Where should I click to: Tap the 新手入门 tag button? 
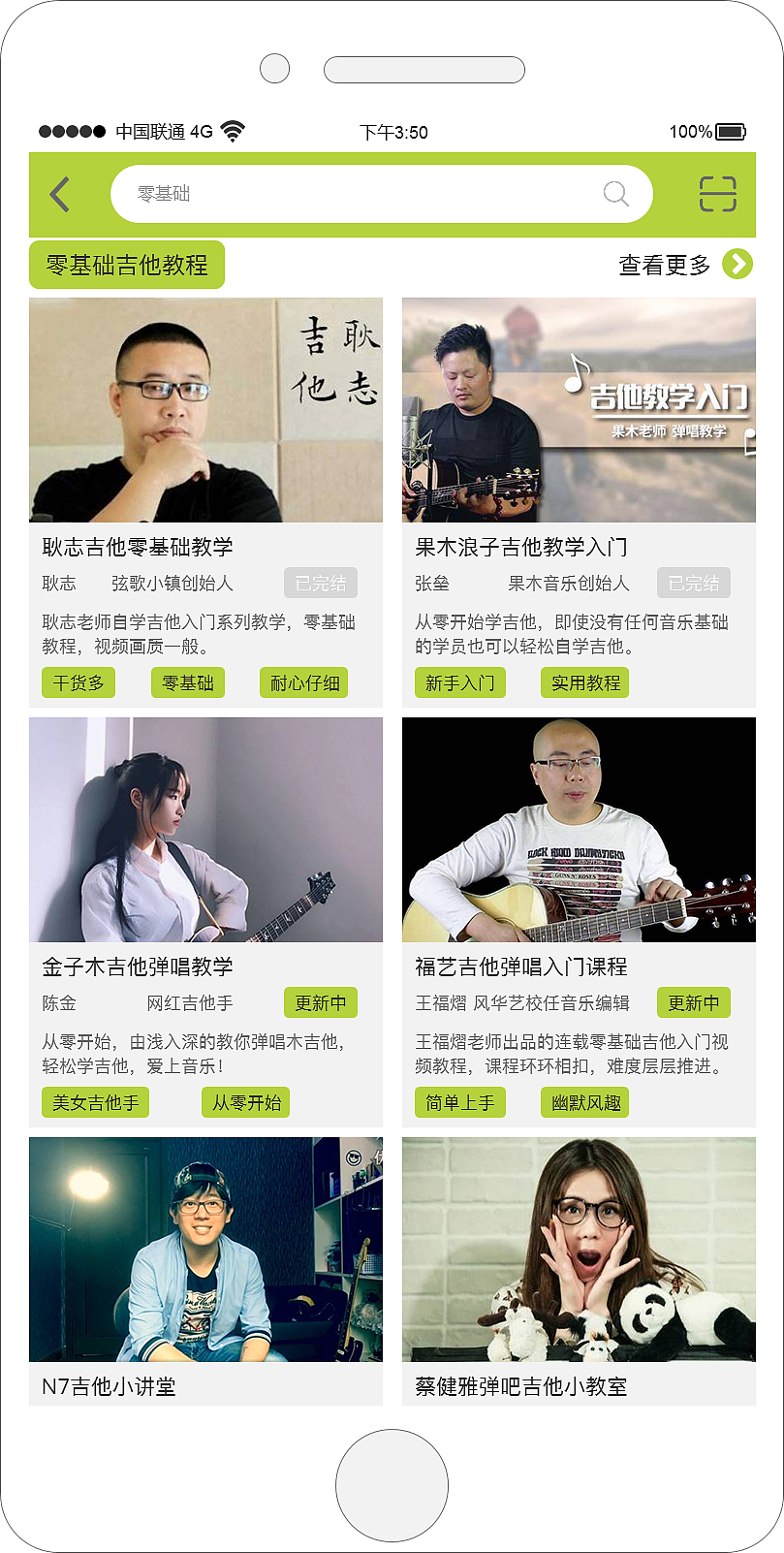[x=460, y=682]
